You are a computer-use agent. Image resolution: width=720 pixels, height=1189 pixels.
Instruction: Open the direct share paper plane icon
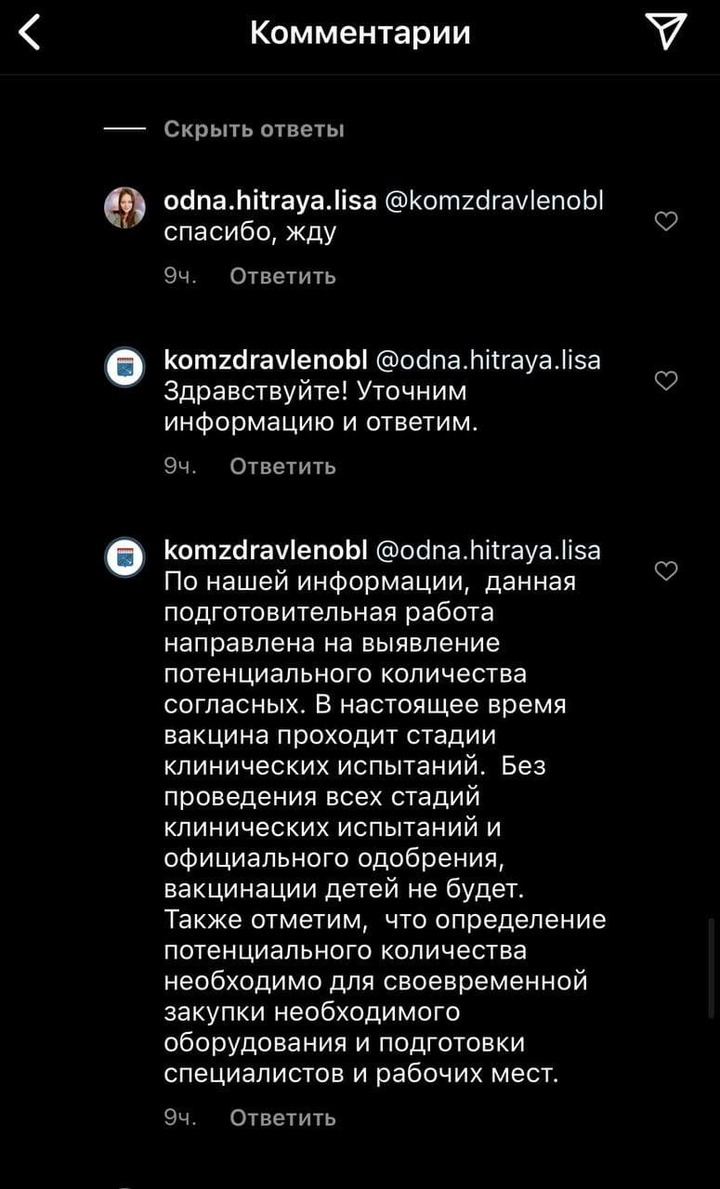666,32
